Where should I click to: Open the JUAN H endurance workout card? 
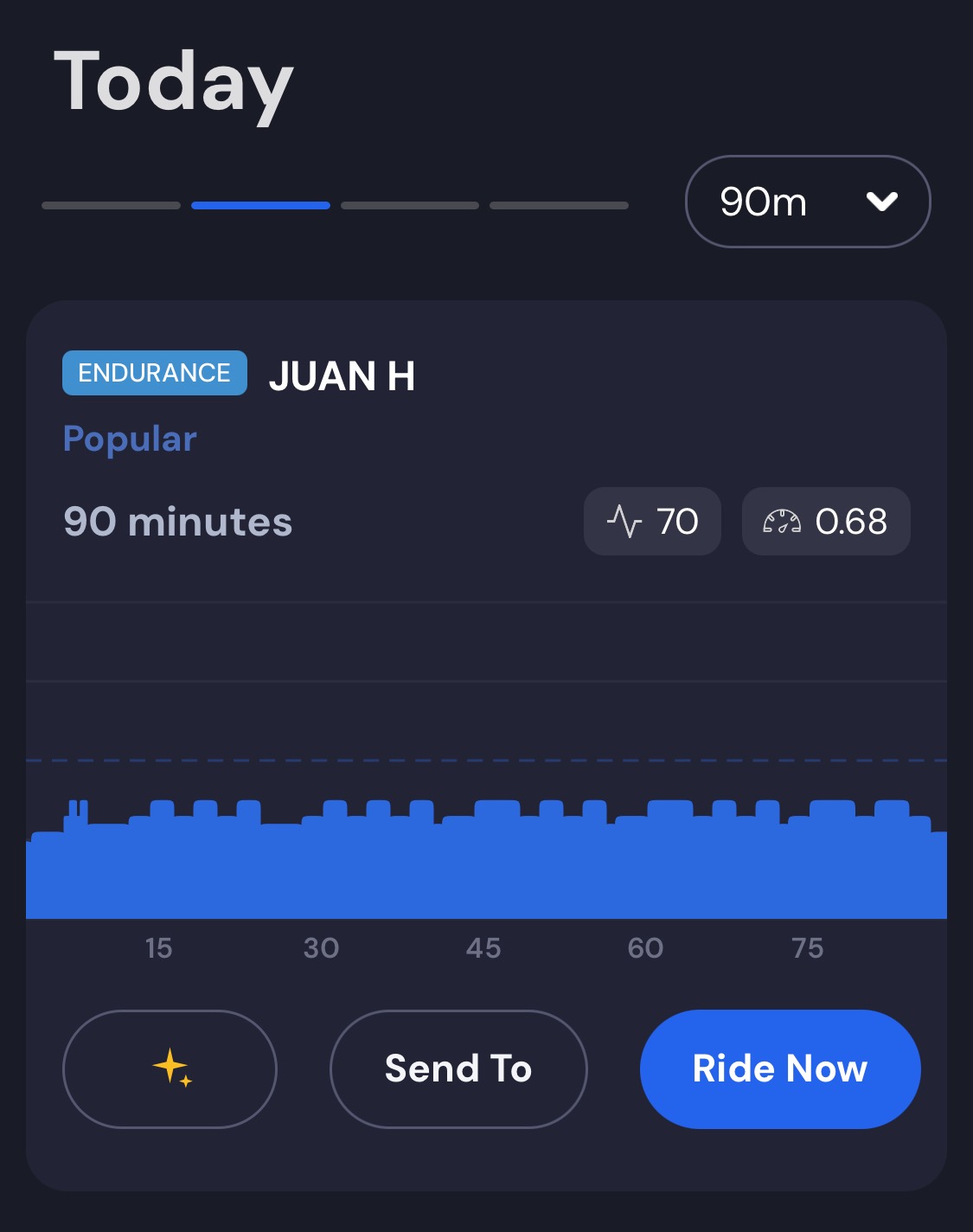coord(342,377)
